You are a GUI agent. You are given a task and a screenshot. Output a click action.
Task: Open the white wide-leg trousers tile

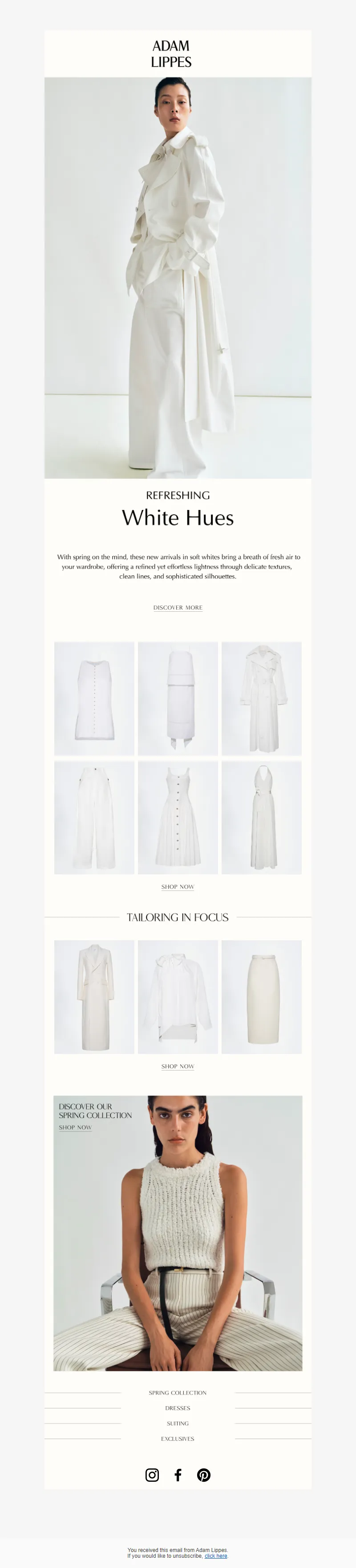pyautogui.click(x=94, y=817)
